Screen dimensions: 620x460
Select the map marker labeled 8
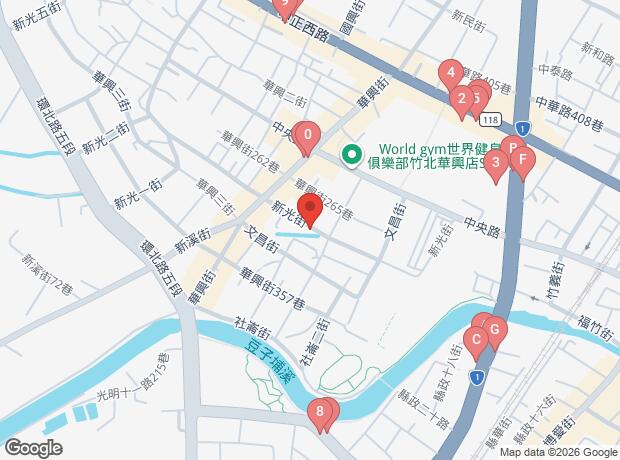[319, 410]
